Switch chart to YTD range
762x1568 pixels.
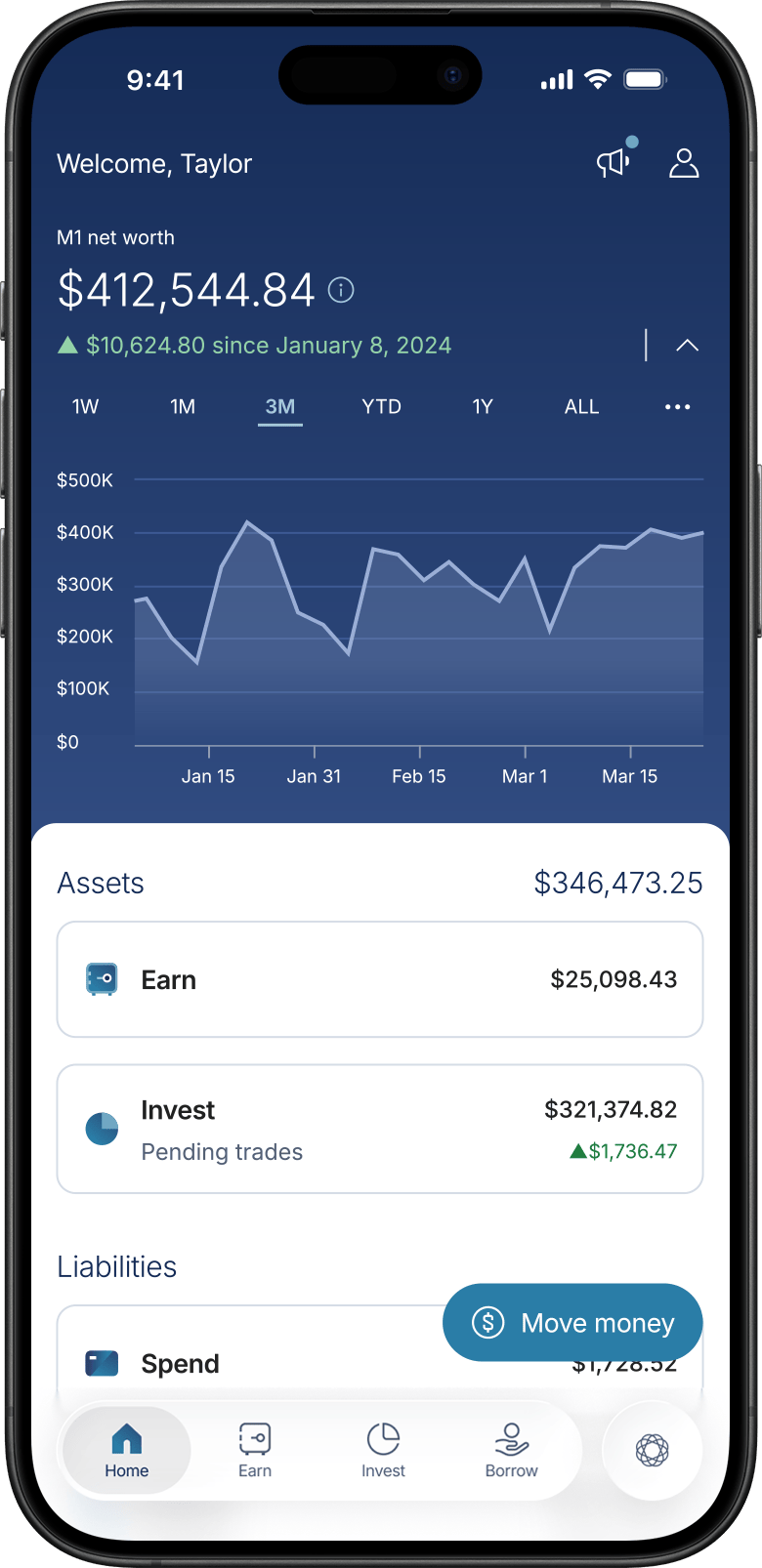click(x=381, y=407)
